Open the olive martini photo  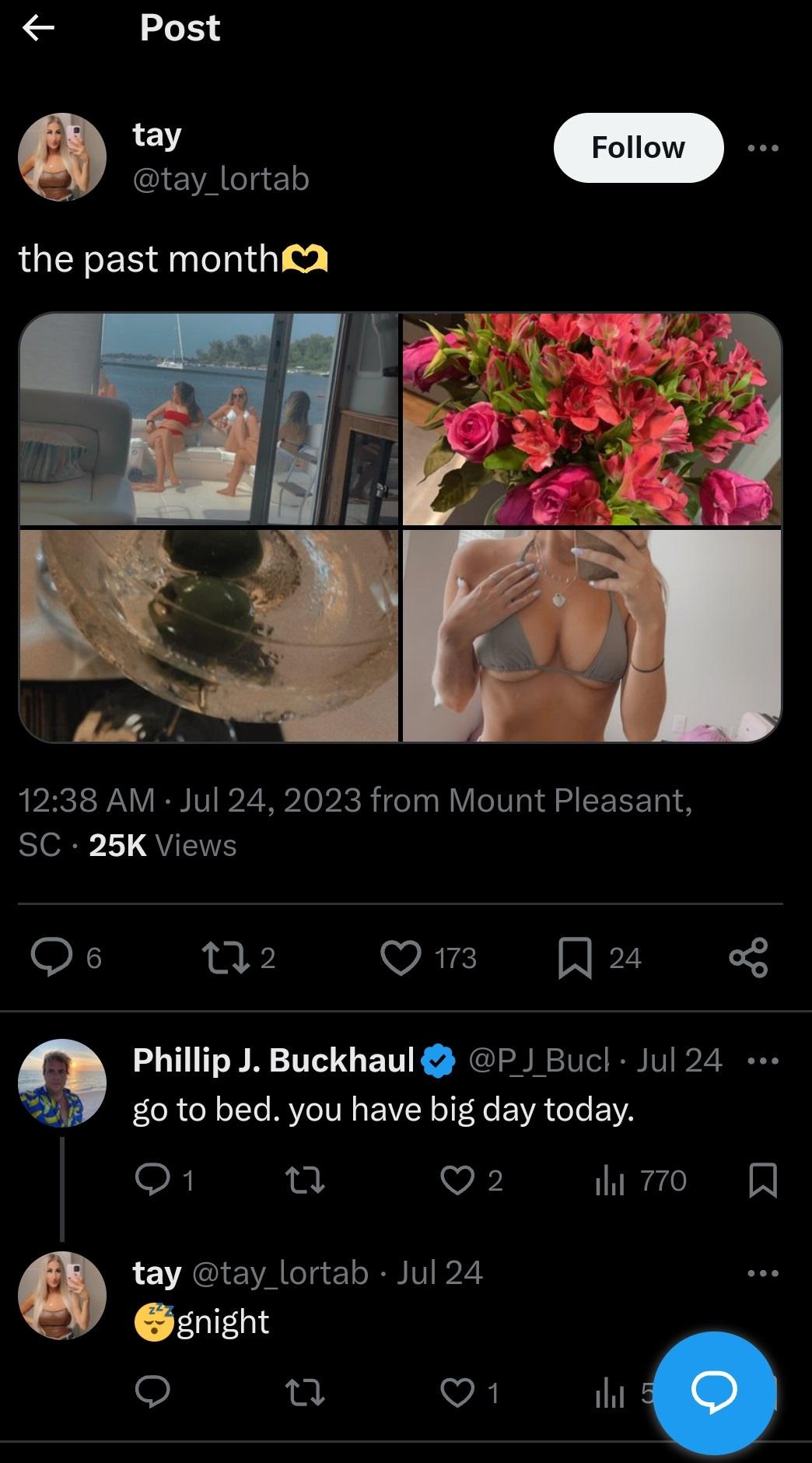tap(208, 635)
